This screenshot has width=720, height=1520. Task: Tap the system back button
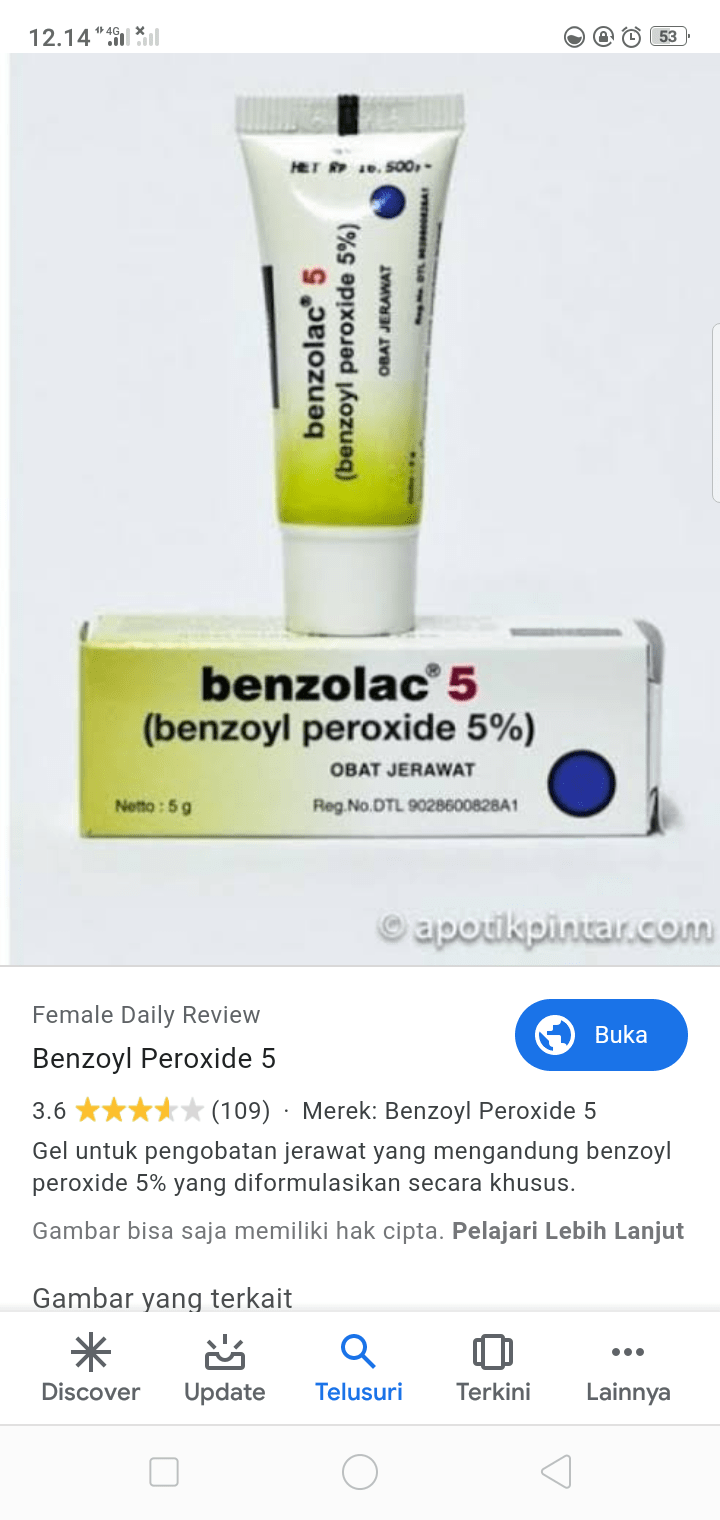click(556, 1472)
